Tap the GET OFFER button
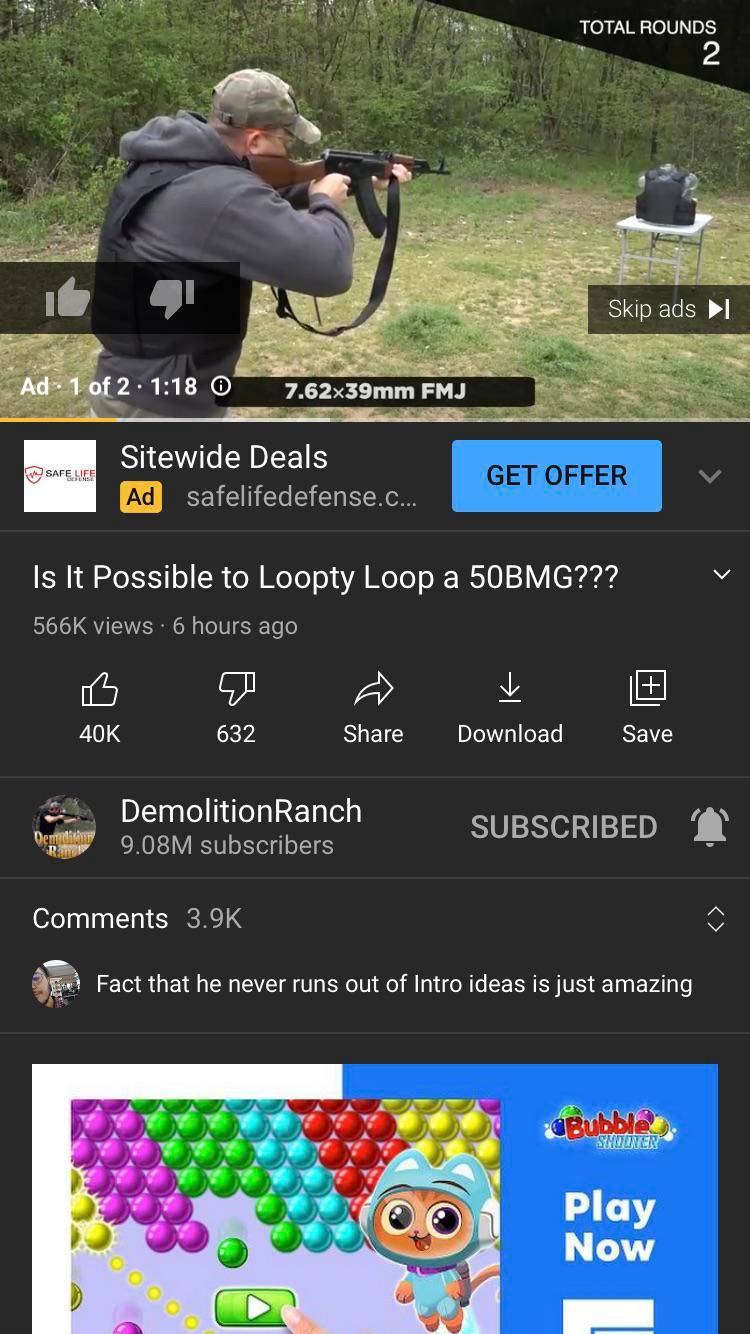Screen dimensions: 750x1334 pos(556,476)
